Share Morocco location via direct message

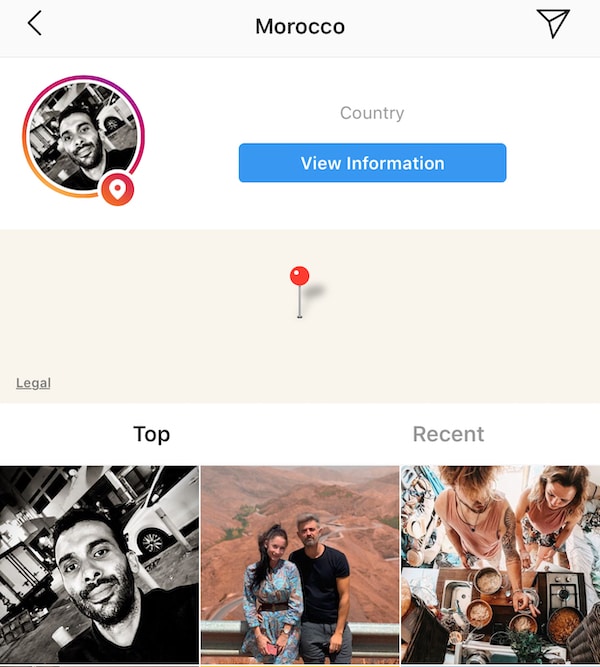pyautogui.click(x=552, y=24)
